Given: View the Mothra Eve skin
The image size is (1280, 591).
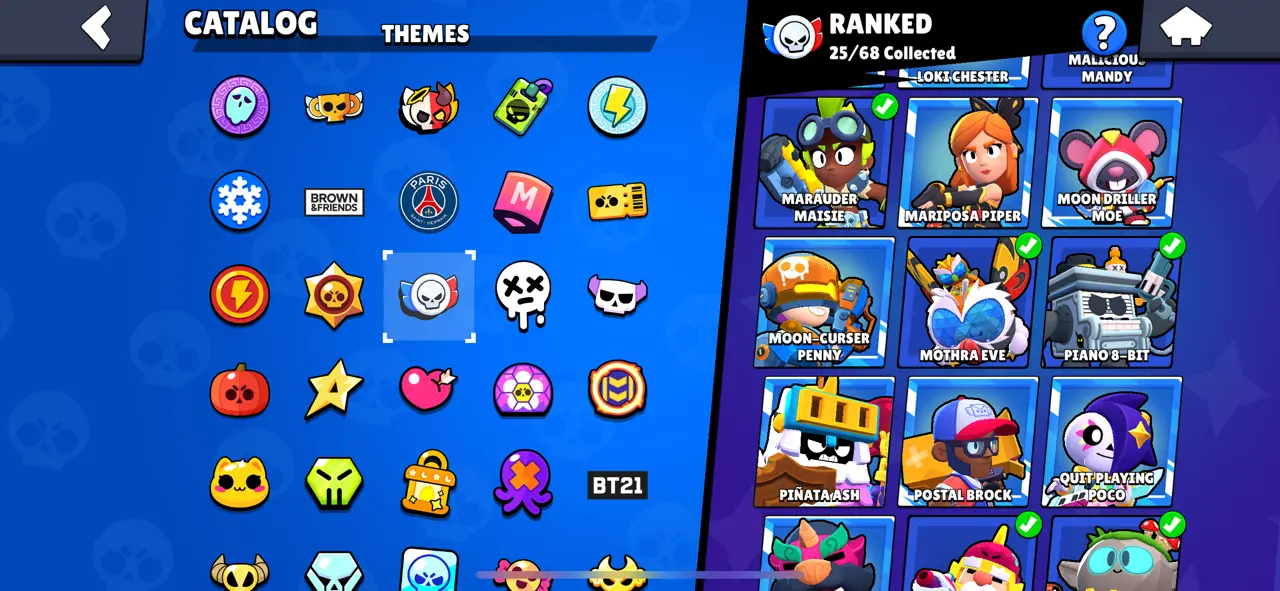Looking at the screenshot, I should [x=967, y=301].
